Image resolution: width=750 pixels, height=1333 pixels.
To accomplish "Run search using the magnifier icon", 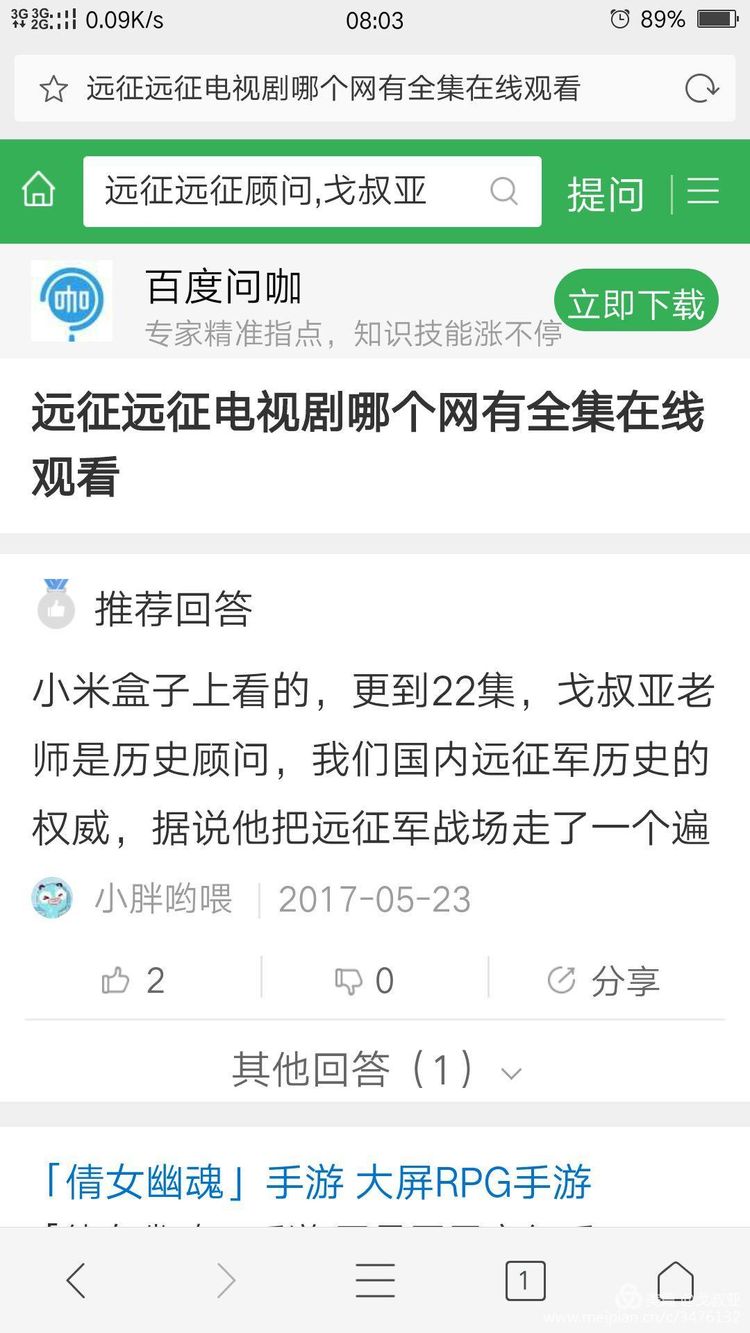I will point(504,191).
